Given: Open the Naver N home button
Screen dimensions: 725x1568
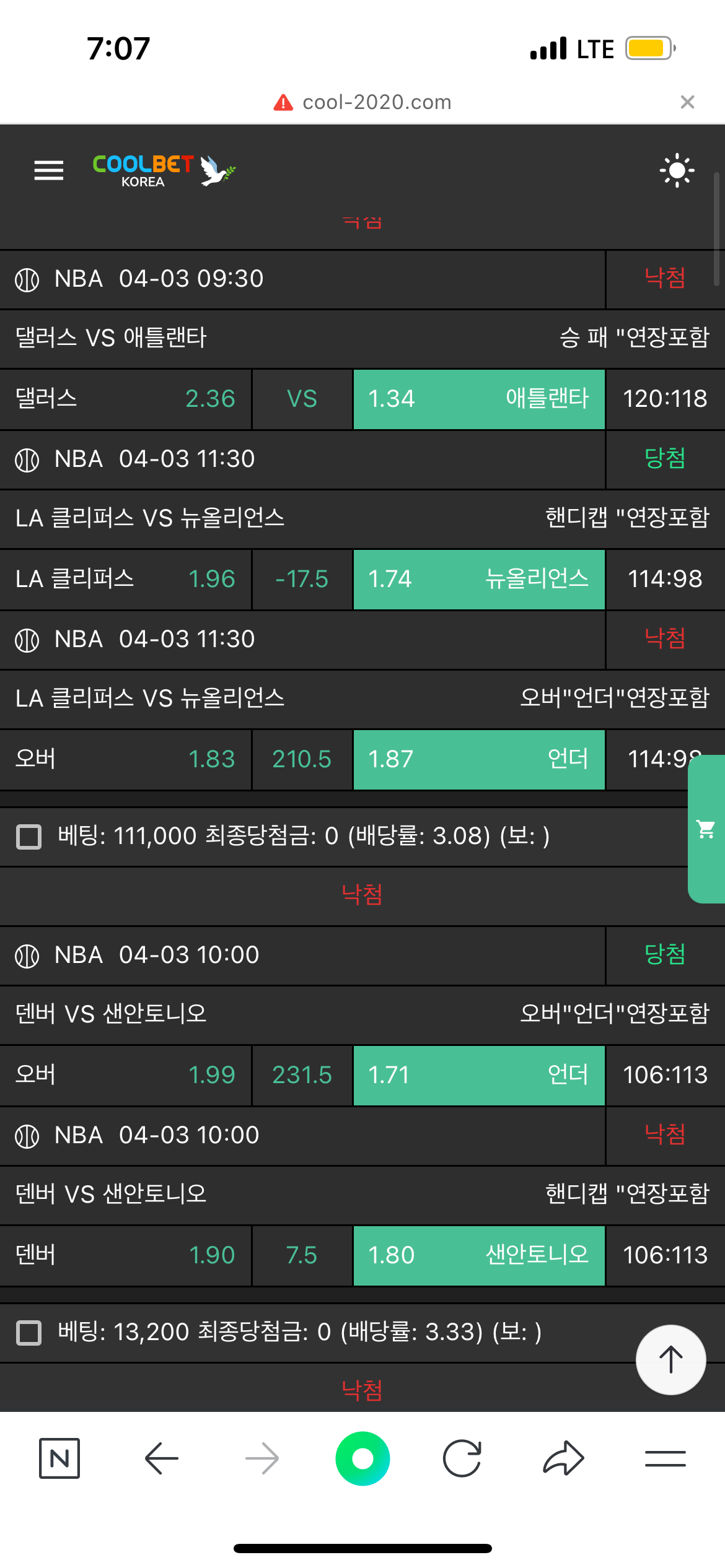Looking at the screenshot, I should (x=59, y=1459).
